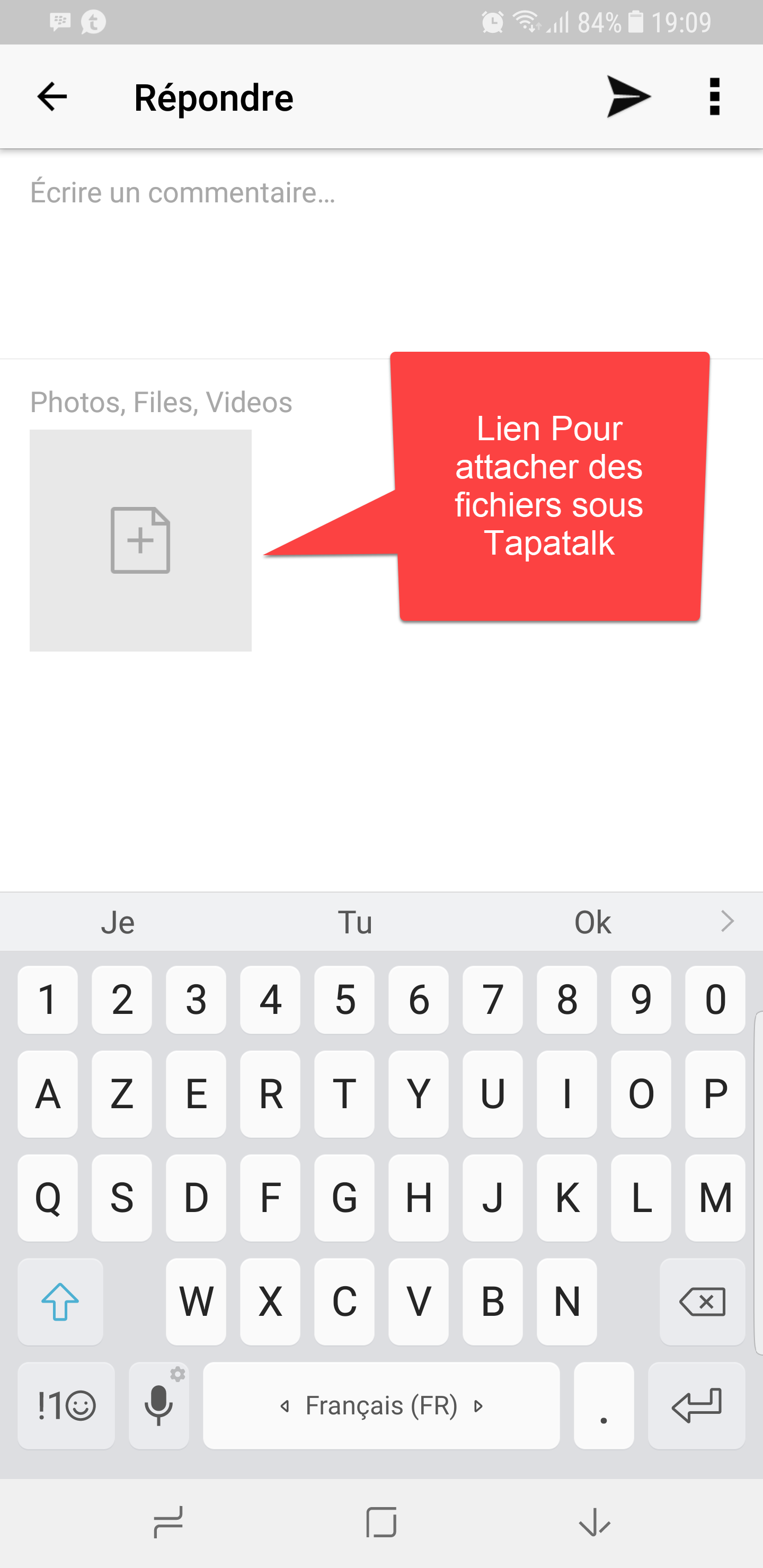Send the reply
The height and width of the screenshot is (1568, 763).
pos(628,97)
